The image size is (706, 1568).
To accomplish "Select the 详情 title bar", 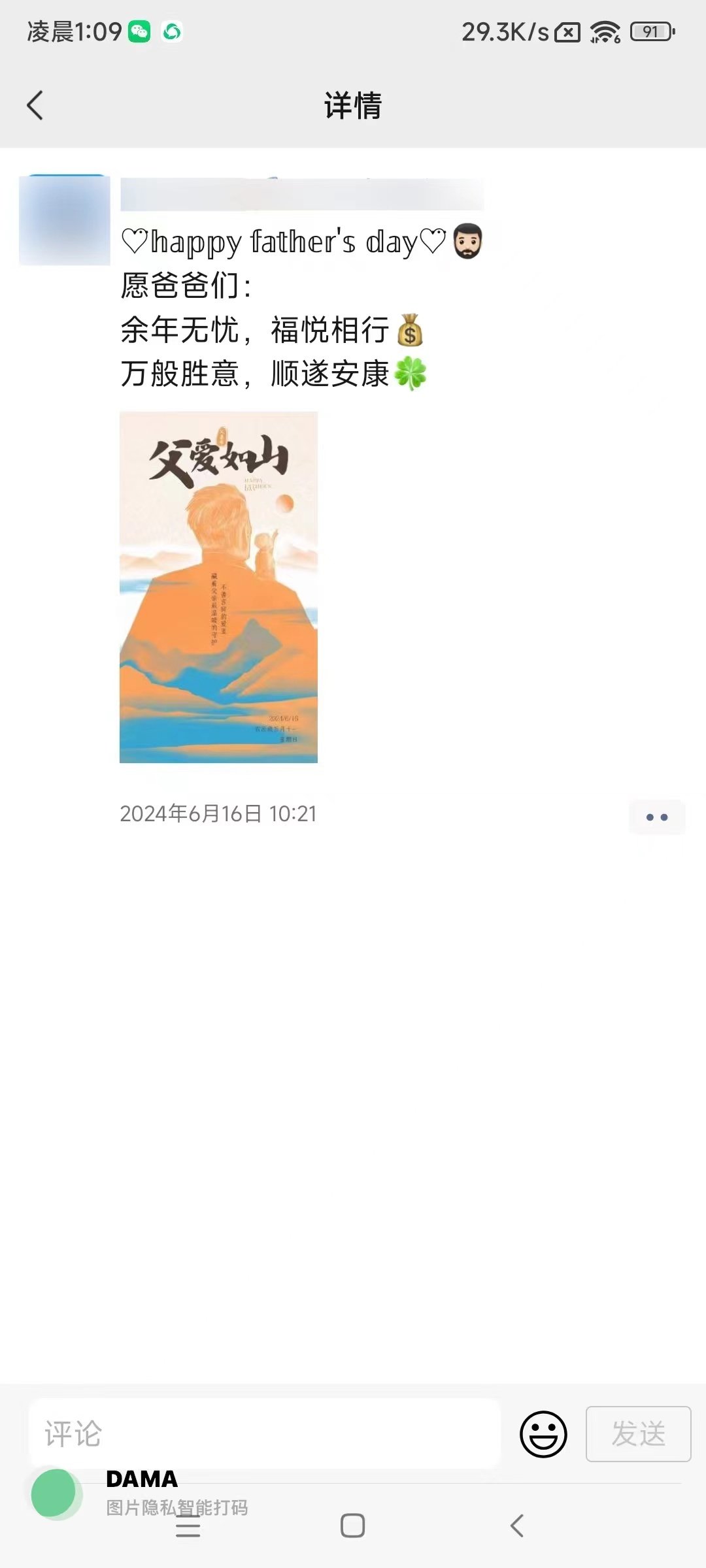I will [x=353, y=105].
